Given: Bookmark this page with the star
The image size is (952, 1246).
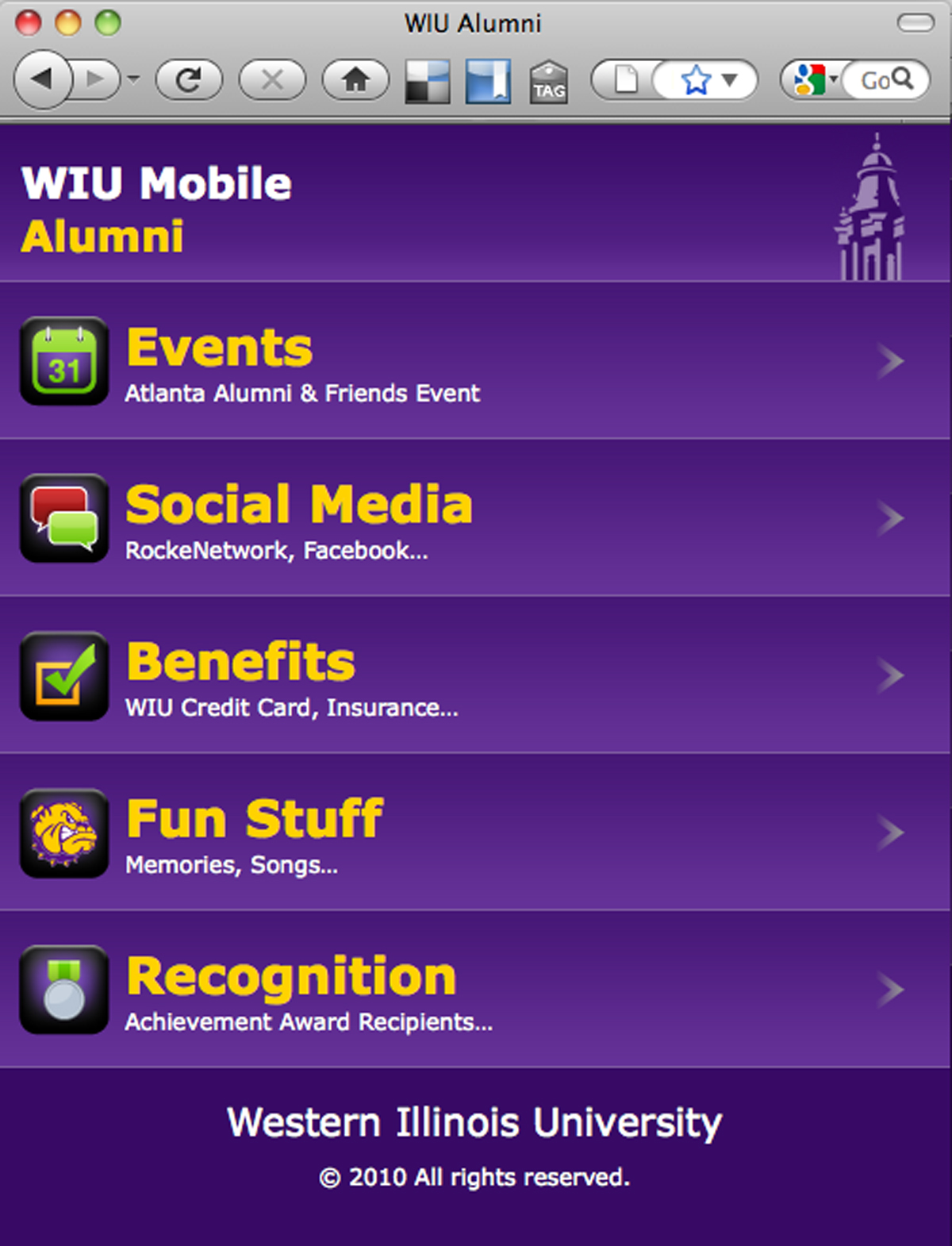Looking at the screenshot, I should coord(696,80).
